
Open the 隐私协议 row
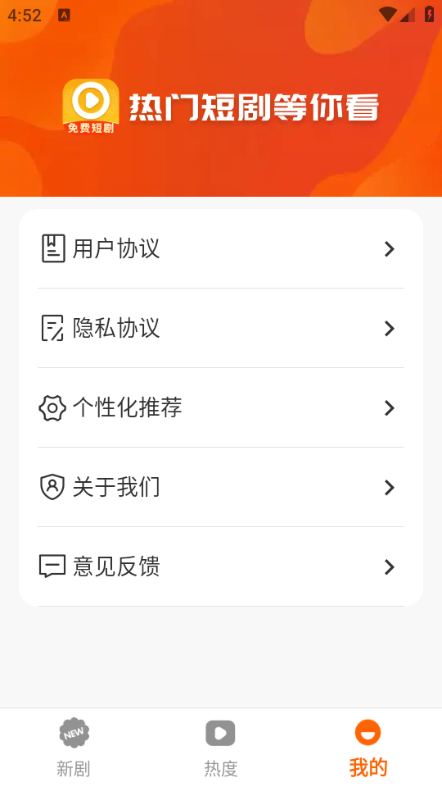(221, 328)
